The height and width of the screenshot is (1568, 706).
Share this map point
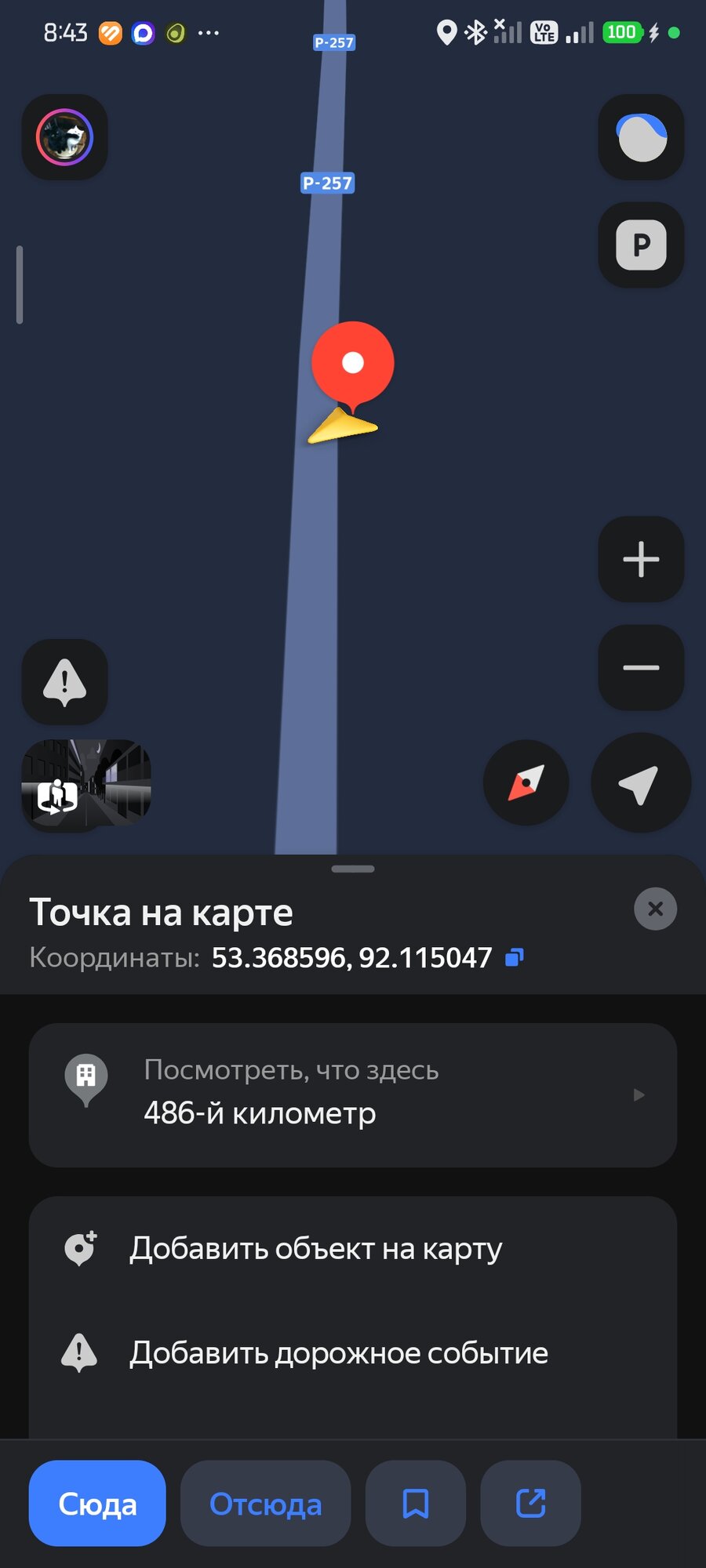tap(530, 1503)
